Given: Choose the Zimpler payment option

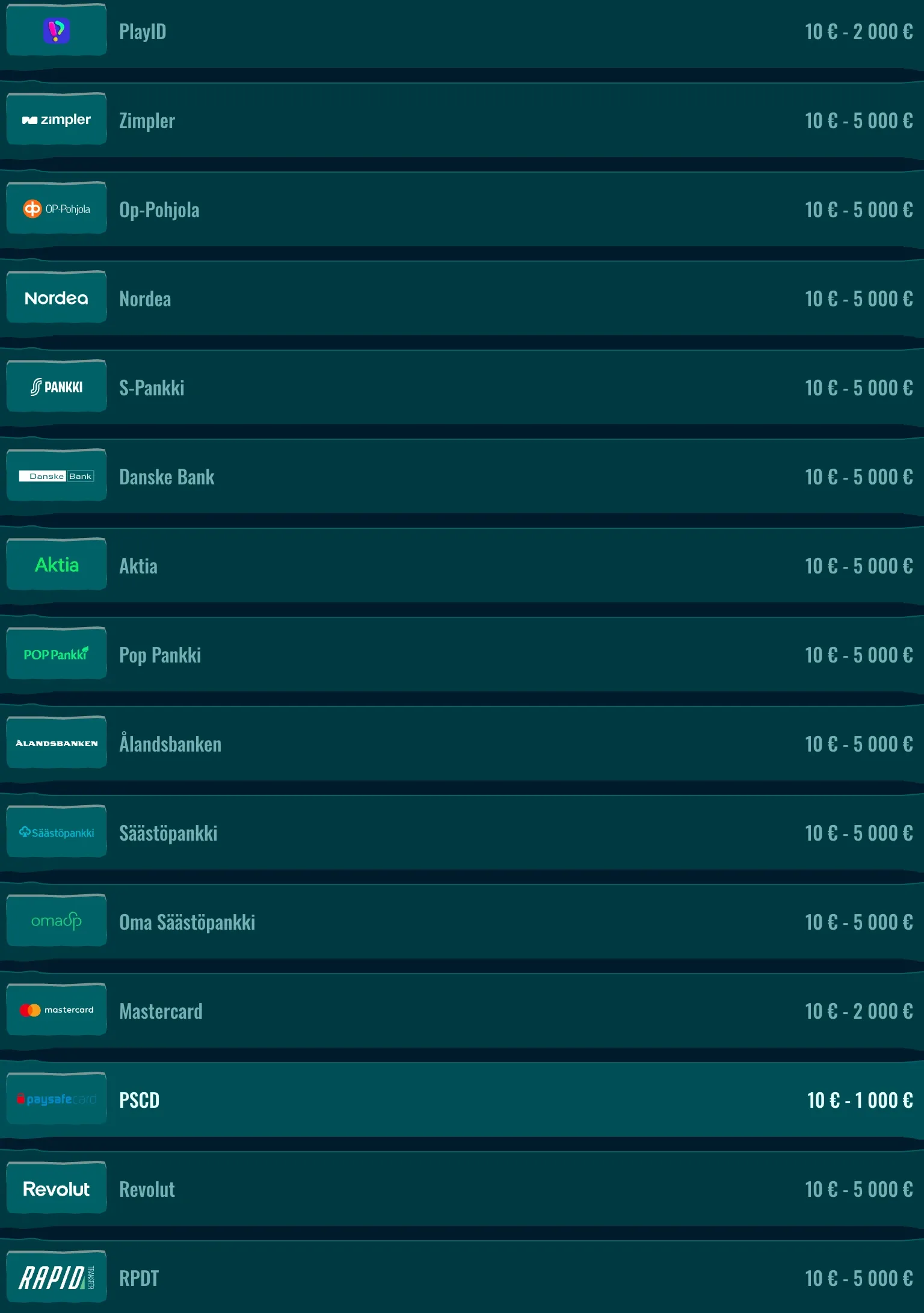Looking at the screenshot, I should pos(462,120).
